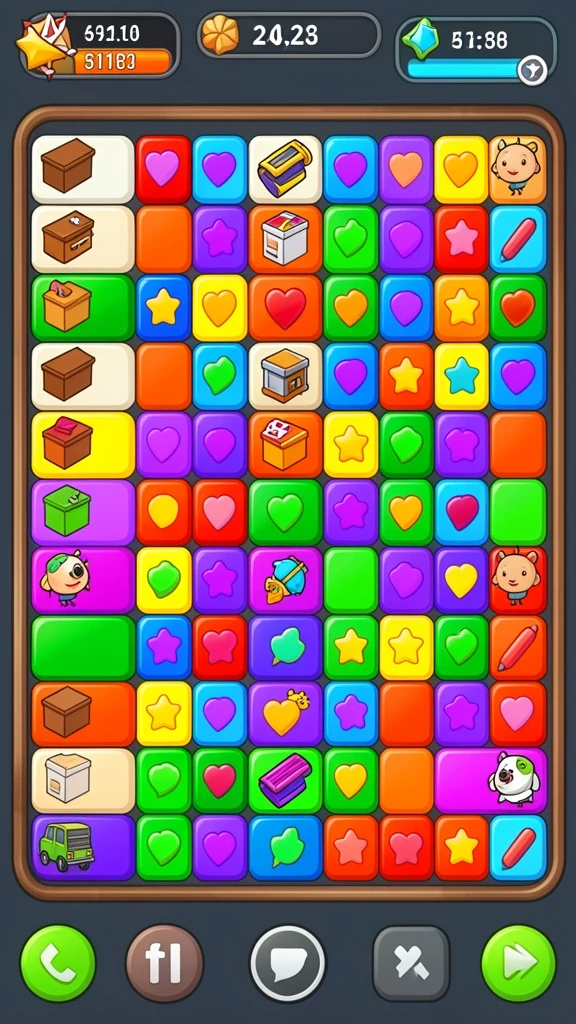Image resolution: width=576 pixels, height=1024 pixels.
Task: Select the blue helmet on magenta tile
Action: point(285,580)
